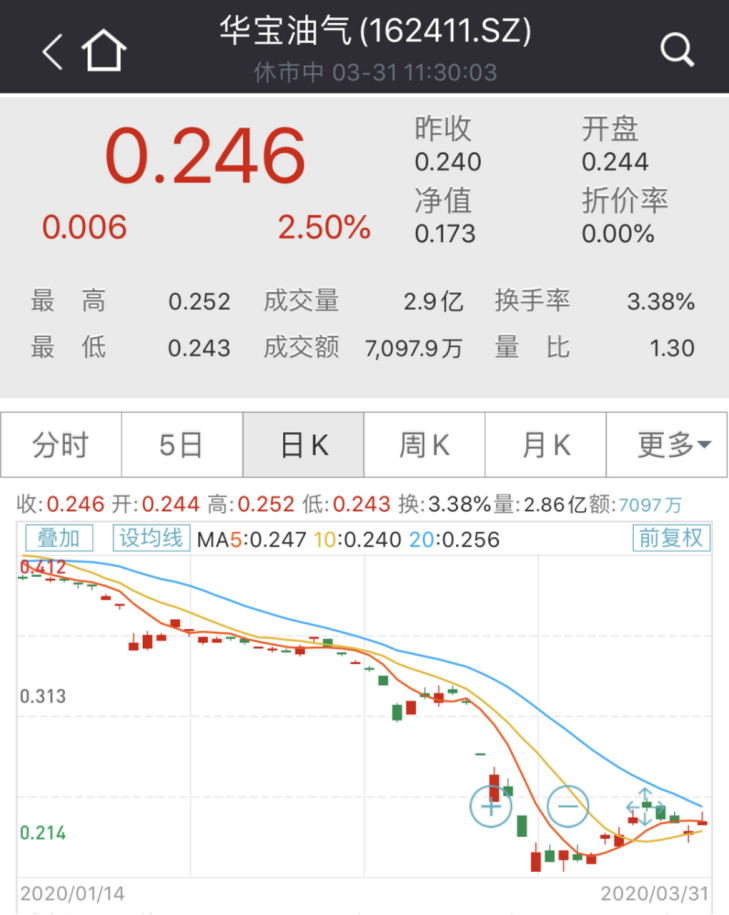The width and height of the screenshot is (729, 915).
Task: Go back using the left arrow
Action: (x=53, y=50)
